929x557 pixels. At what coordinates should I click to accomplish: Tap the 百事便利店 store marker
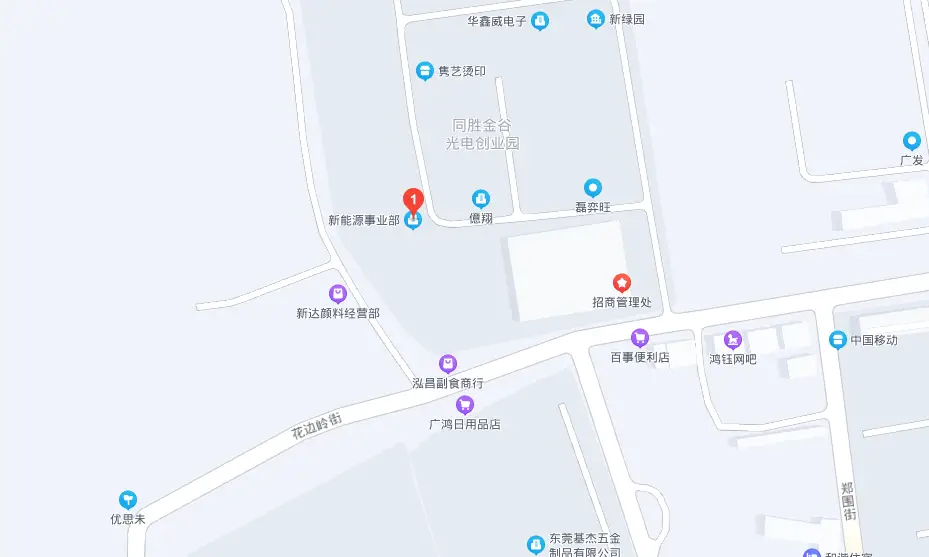[x=640, y=338]
